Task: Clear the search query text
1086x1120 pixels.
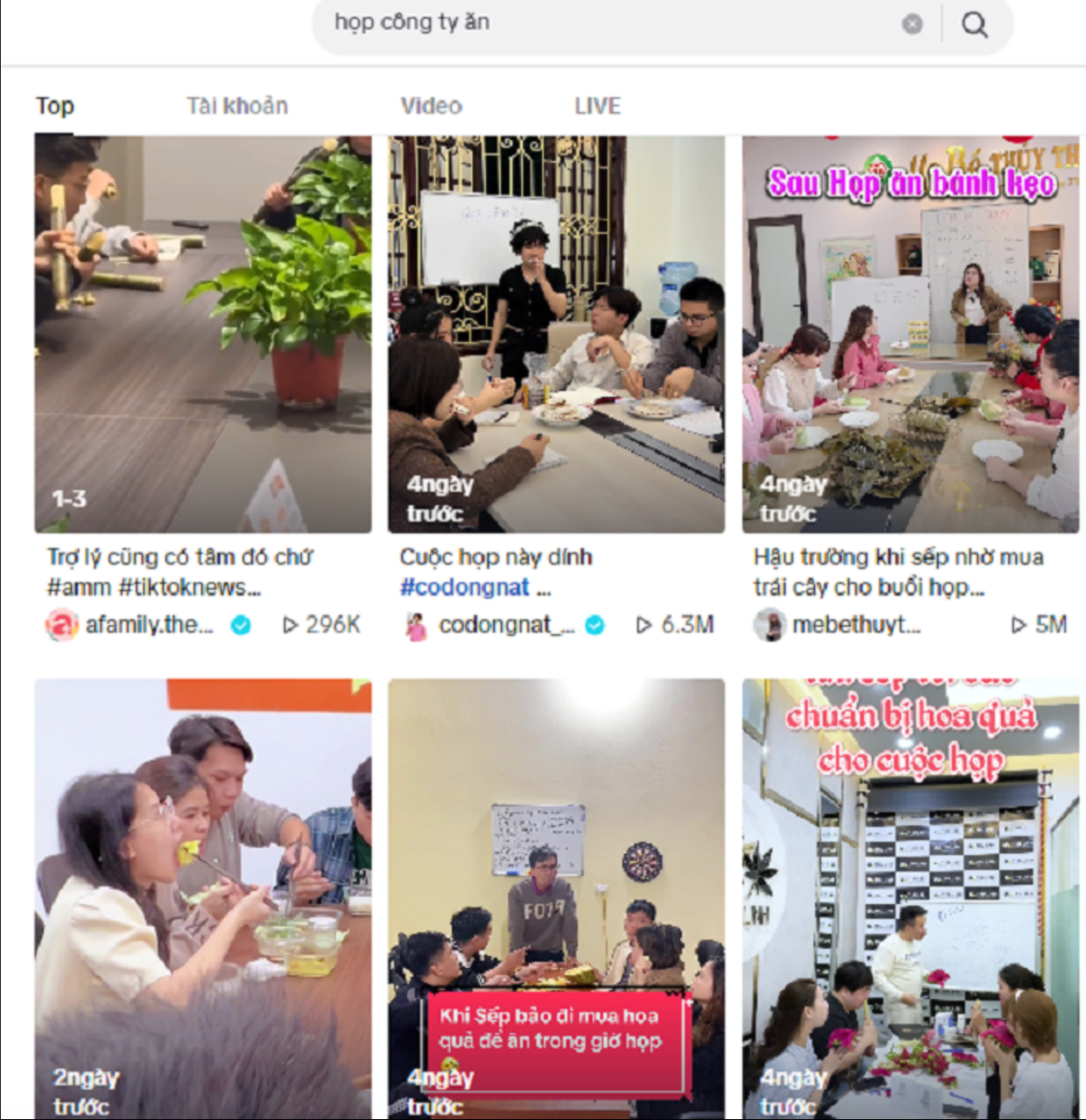Action: pyautogui.click(x=912, y=24)
